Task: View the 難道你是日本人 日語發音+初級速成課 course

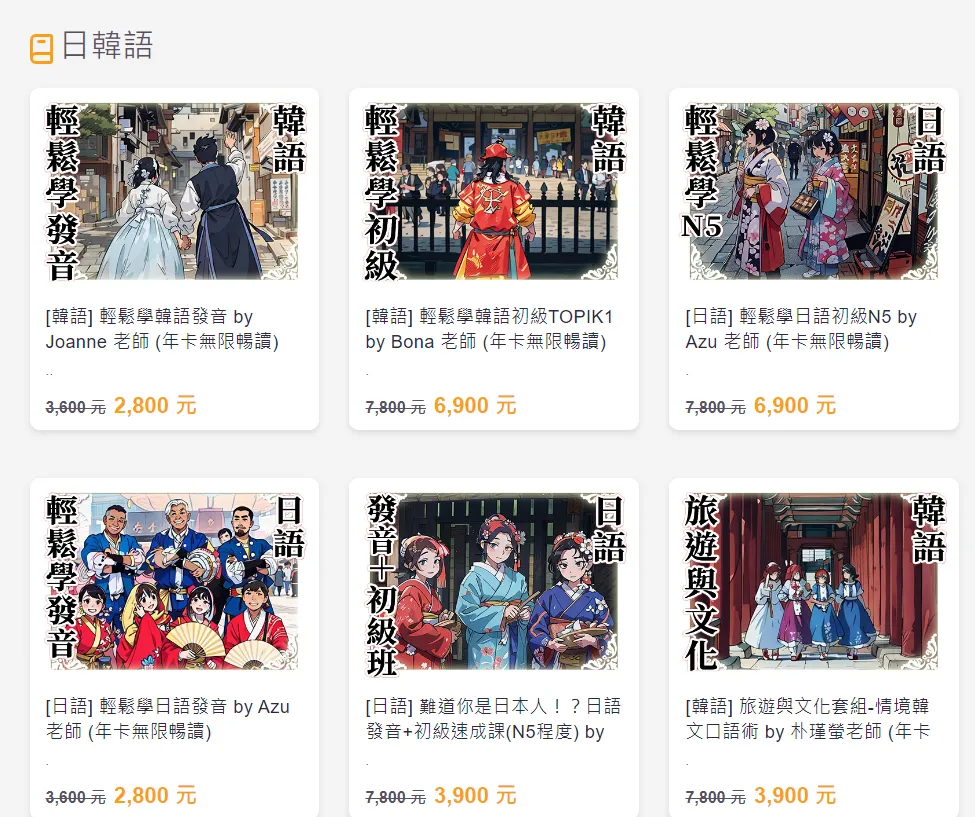Action: (x=493, y=582)
